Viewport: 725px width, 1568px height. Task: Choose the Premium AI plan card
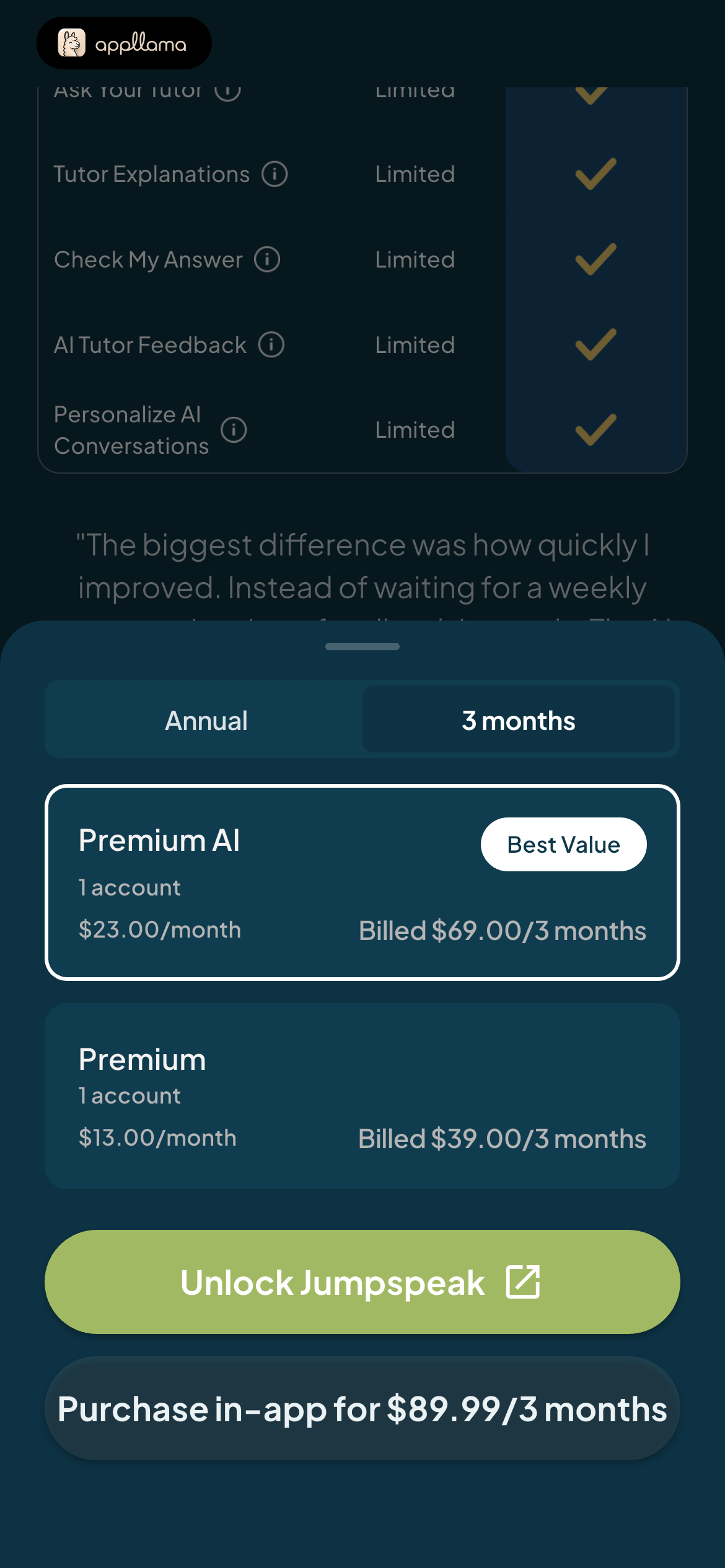(362, 882)
